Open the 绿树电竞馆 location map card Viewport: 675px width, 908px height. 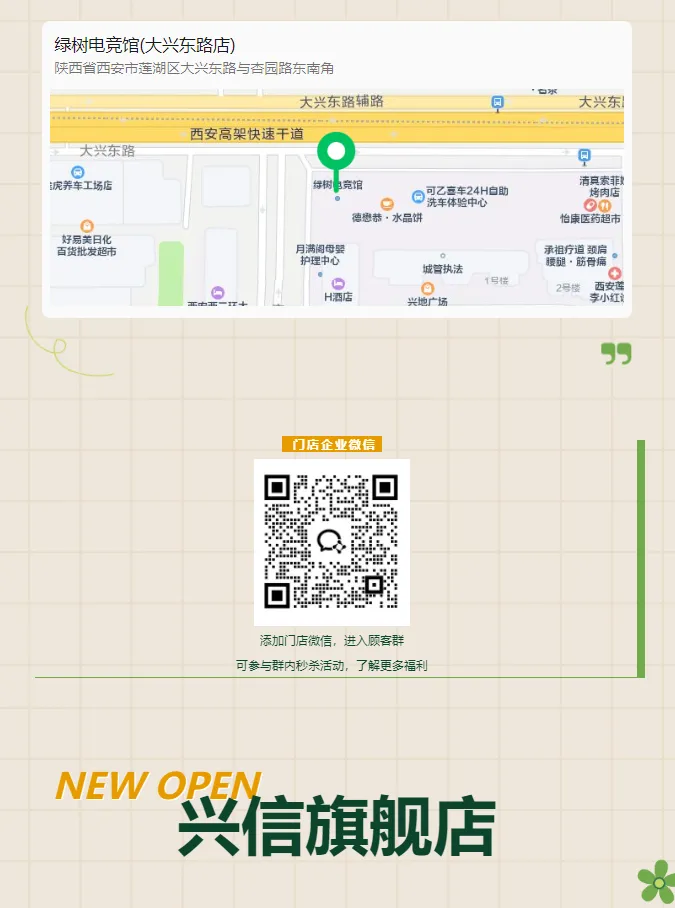336,170
